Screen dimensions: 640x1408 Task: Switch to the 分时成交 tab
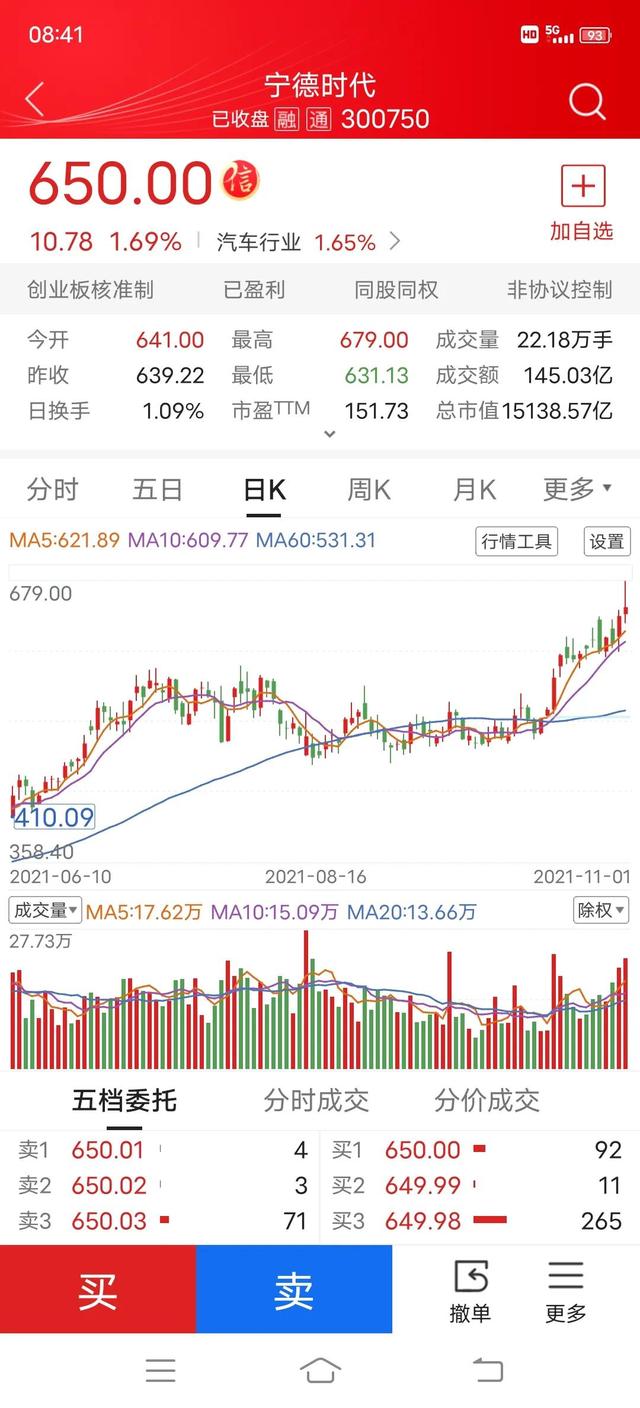pos(316,1101)
